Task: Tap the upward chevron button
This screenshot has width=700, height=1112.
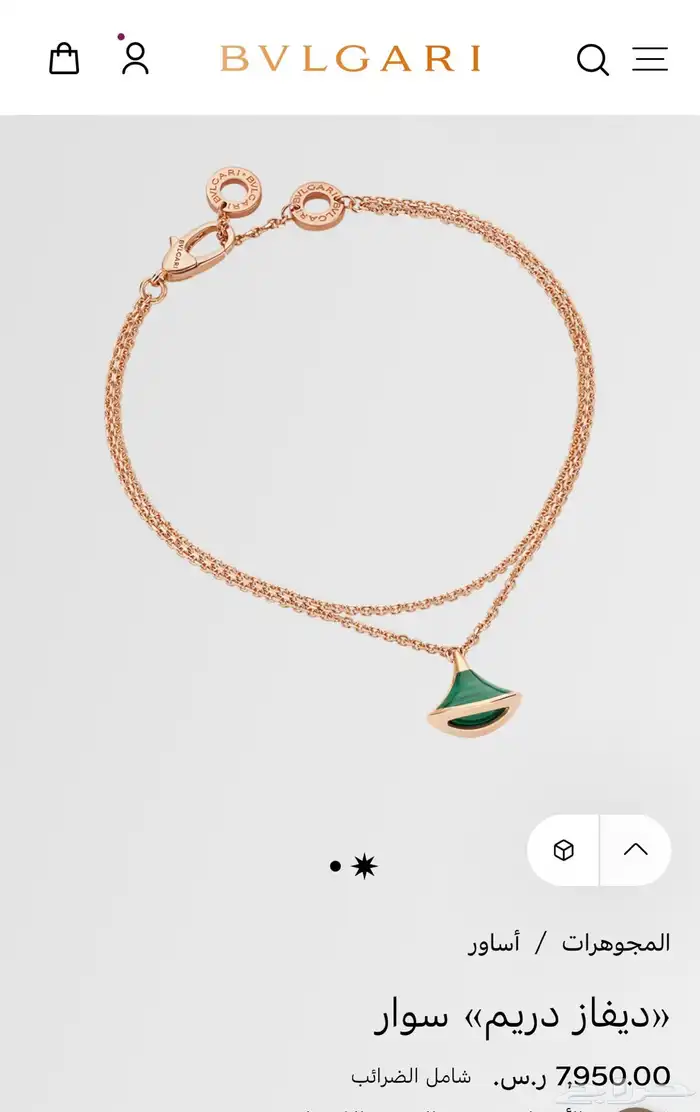Action: (x=636, y=850)
